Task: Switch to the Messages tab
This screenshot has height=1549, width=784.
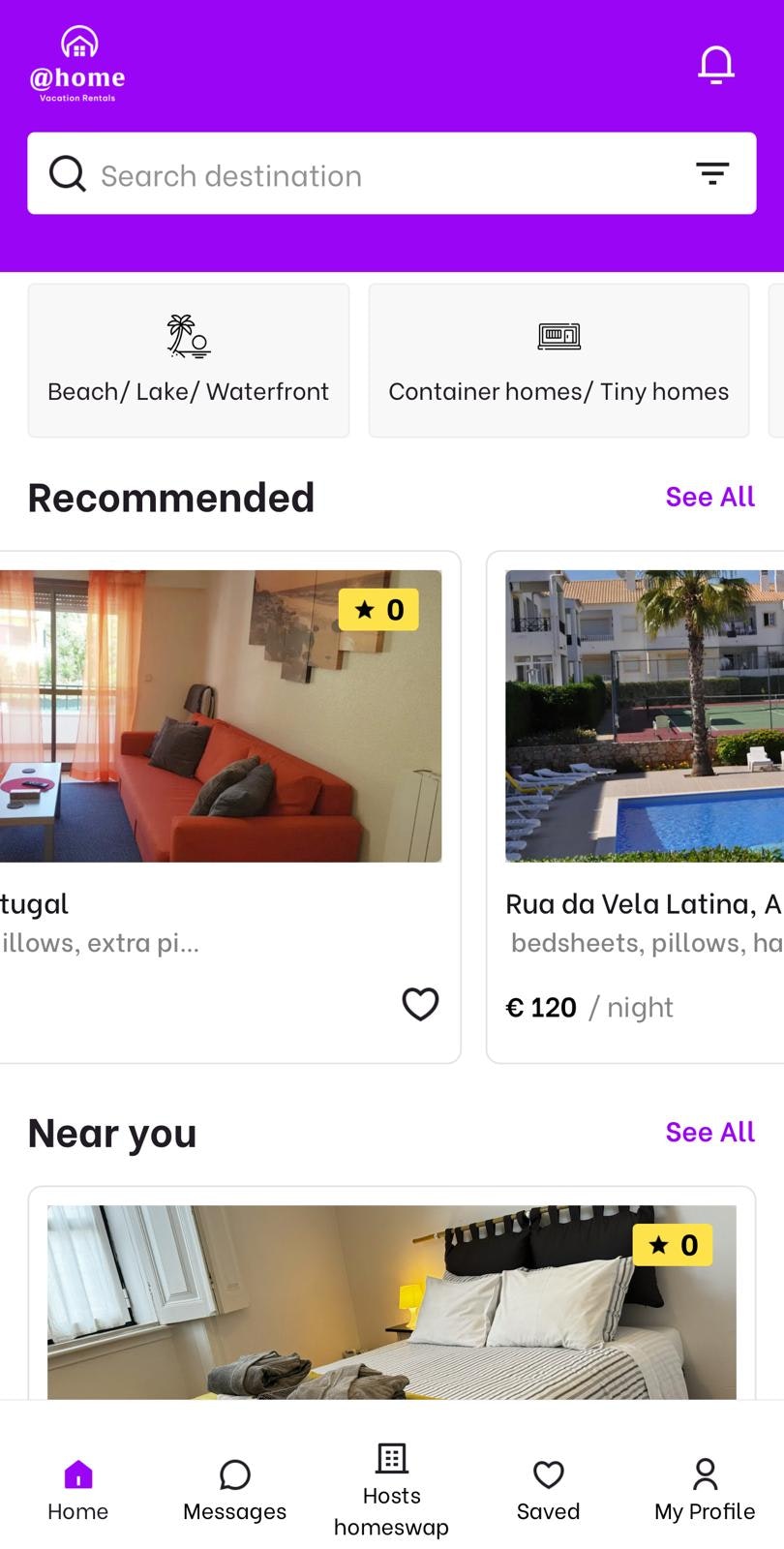Action: click(x=234, y=1490)
